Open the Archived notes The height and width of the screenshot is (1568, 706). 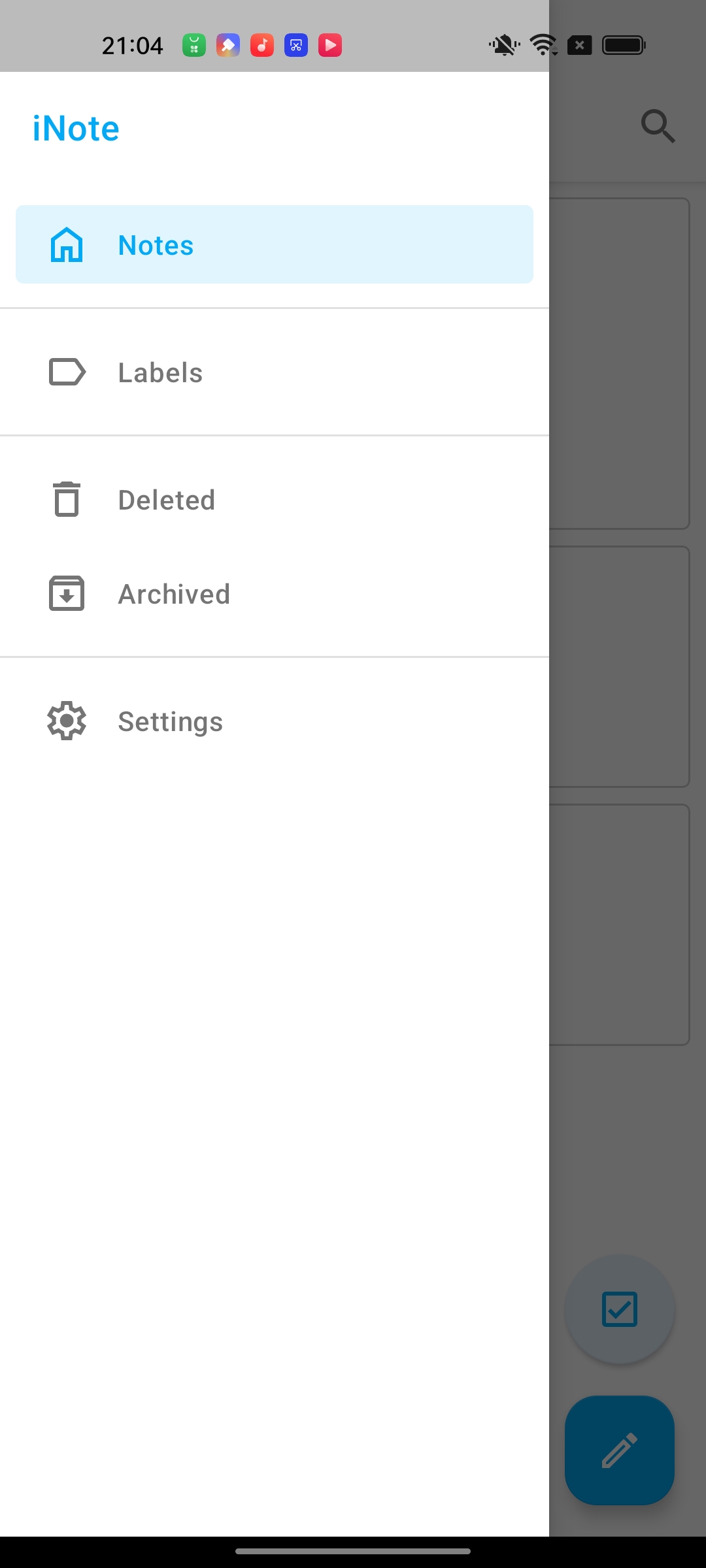click(x=275, y=594)
